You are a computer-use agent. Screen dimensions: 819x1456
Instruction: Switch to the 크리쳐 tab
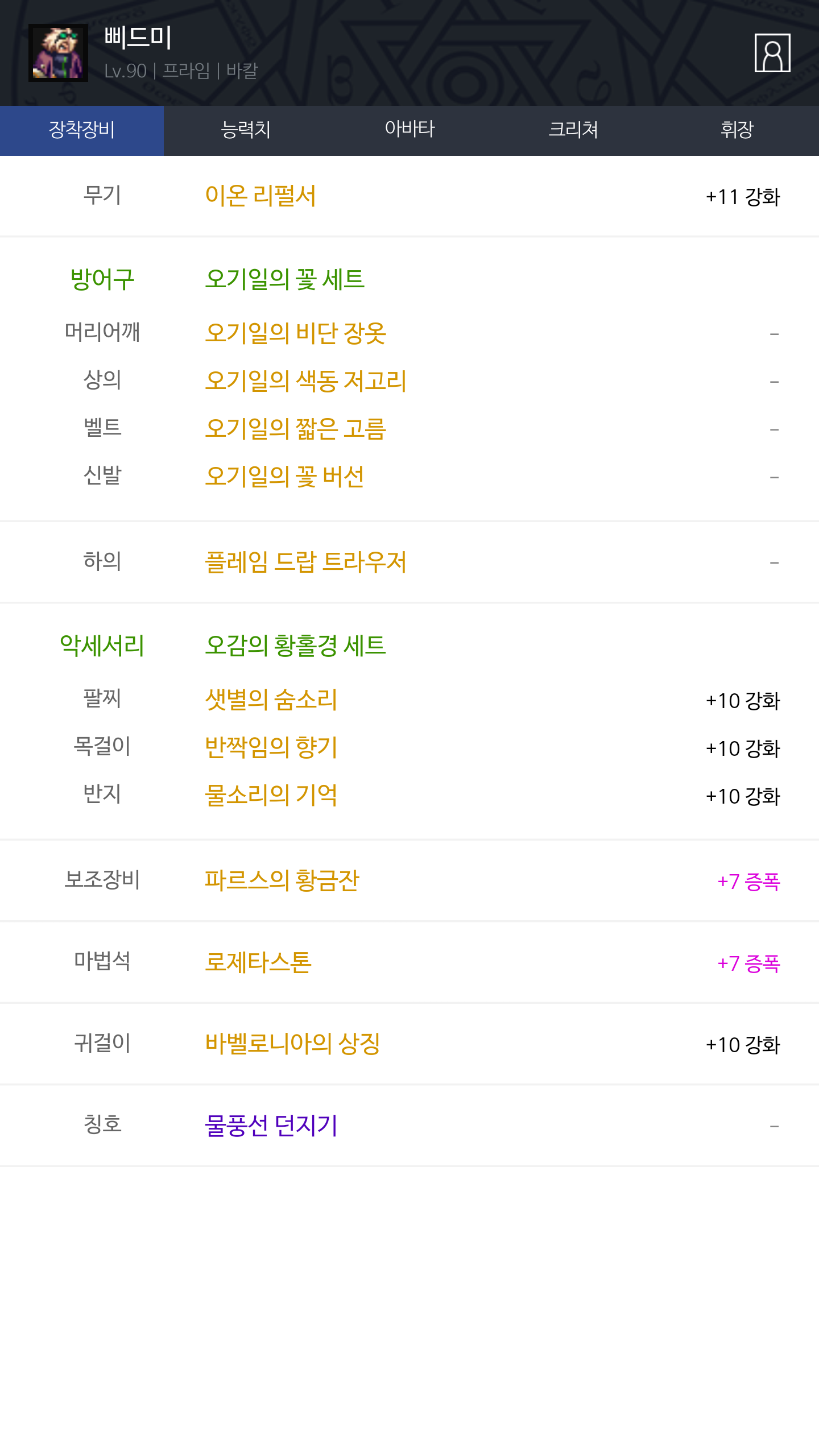[573, 130]
